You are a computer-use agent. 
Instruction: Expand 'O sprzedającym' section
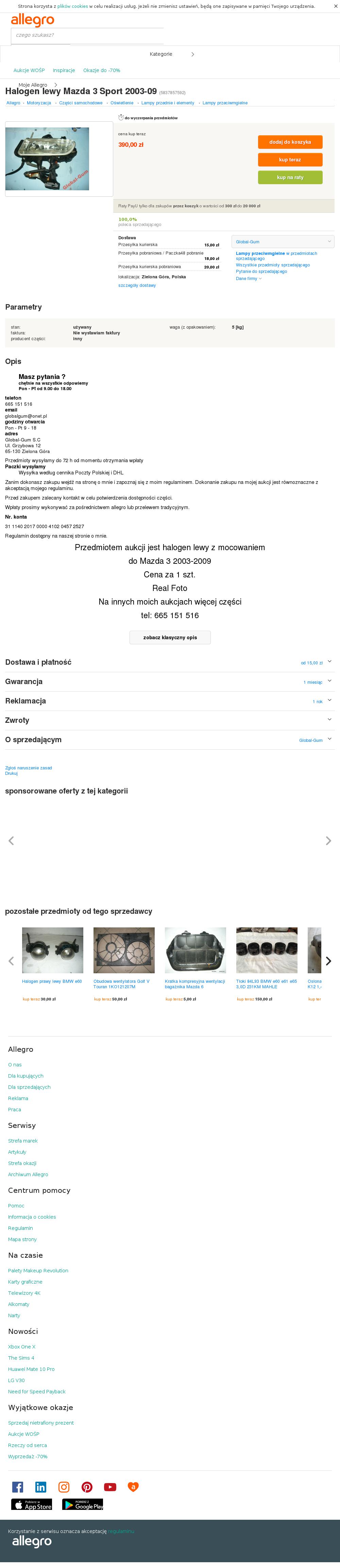click(169, 739)
